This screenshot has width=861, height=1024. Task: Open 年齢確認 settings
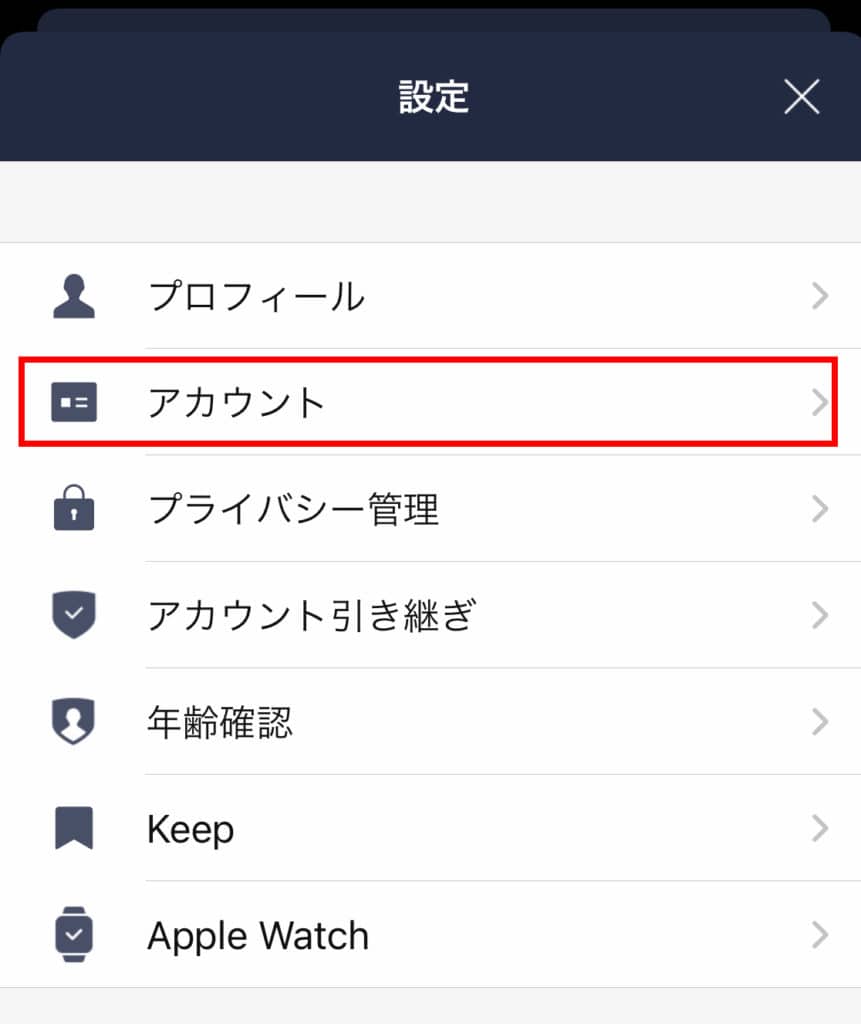pos(430,722)
